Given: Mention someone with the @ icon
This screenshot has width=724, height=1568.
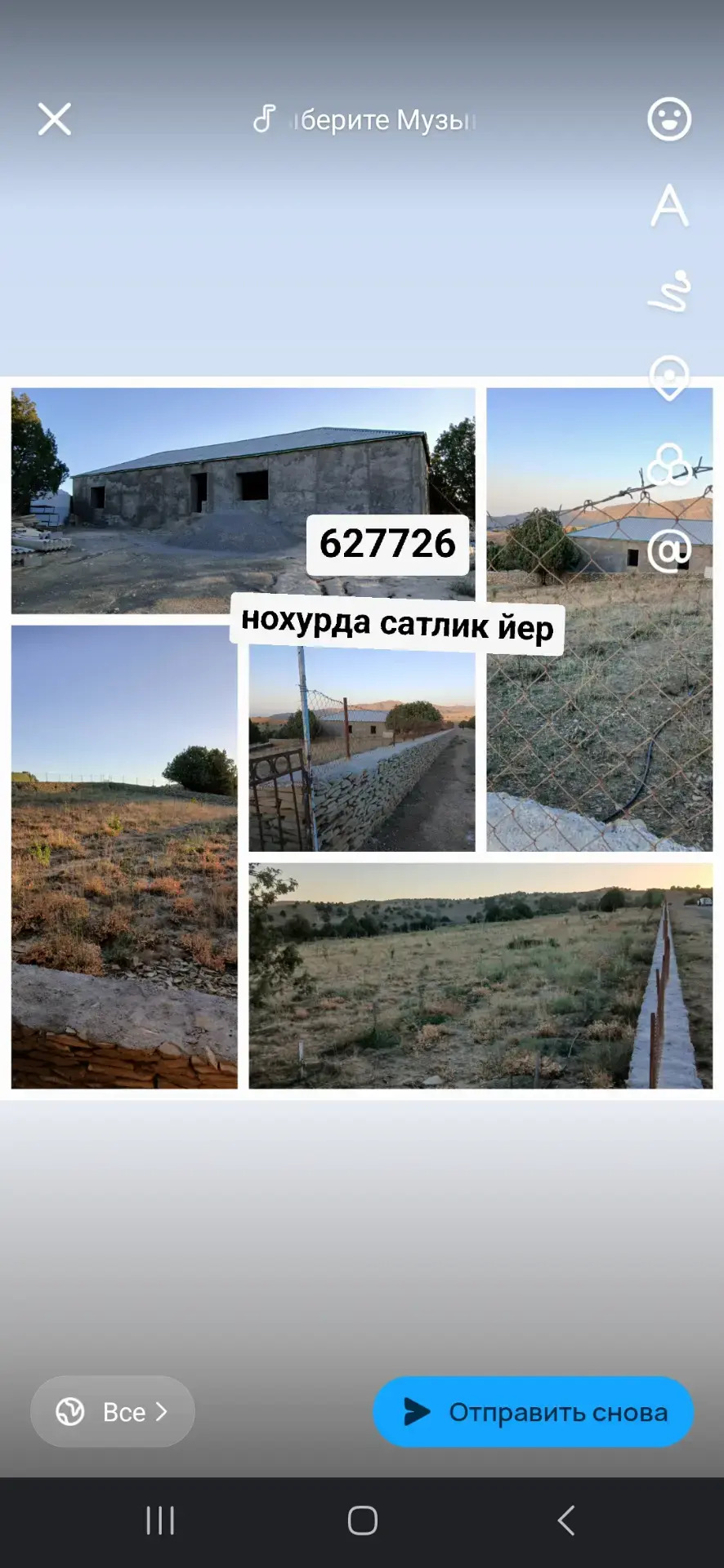Looking at the screenshot, I should point(669,550).
